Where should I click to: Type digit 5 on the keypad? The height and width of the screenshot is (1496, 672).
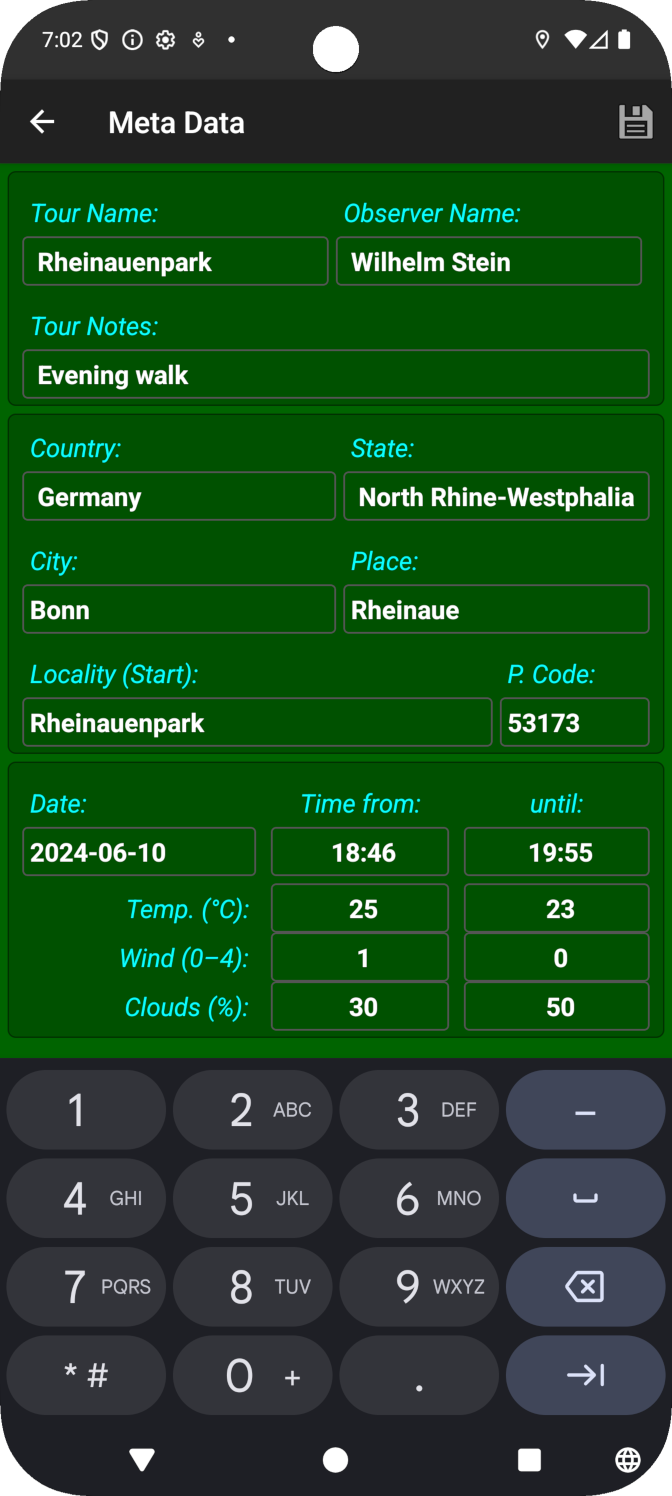point(253,1198)
